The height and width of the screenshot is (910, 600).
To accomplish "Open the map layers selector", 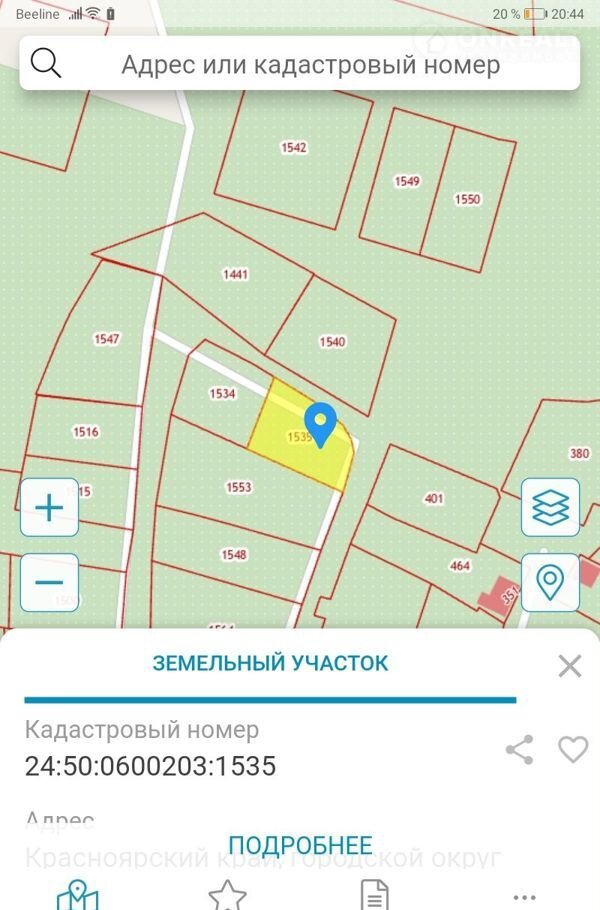I will pos(550,508).
